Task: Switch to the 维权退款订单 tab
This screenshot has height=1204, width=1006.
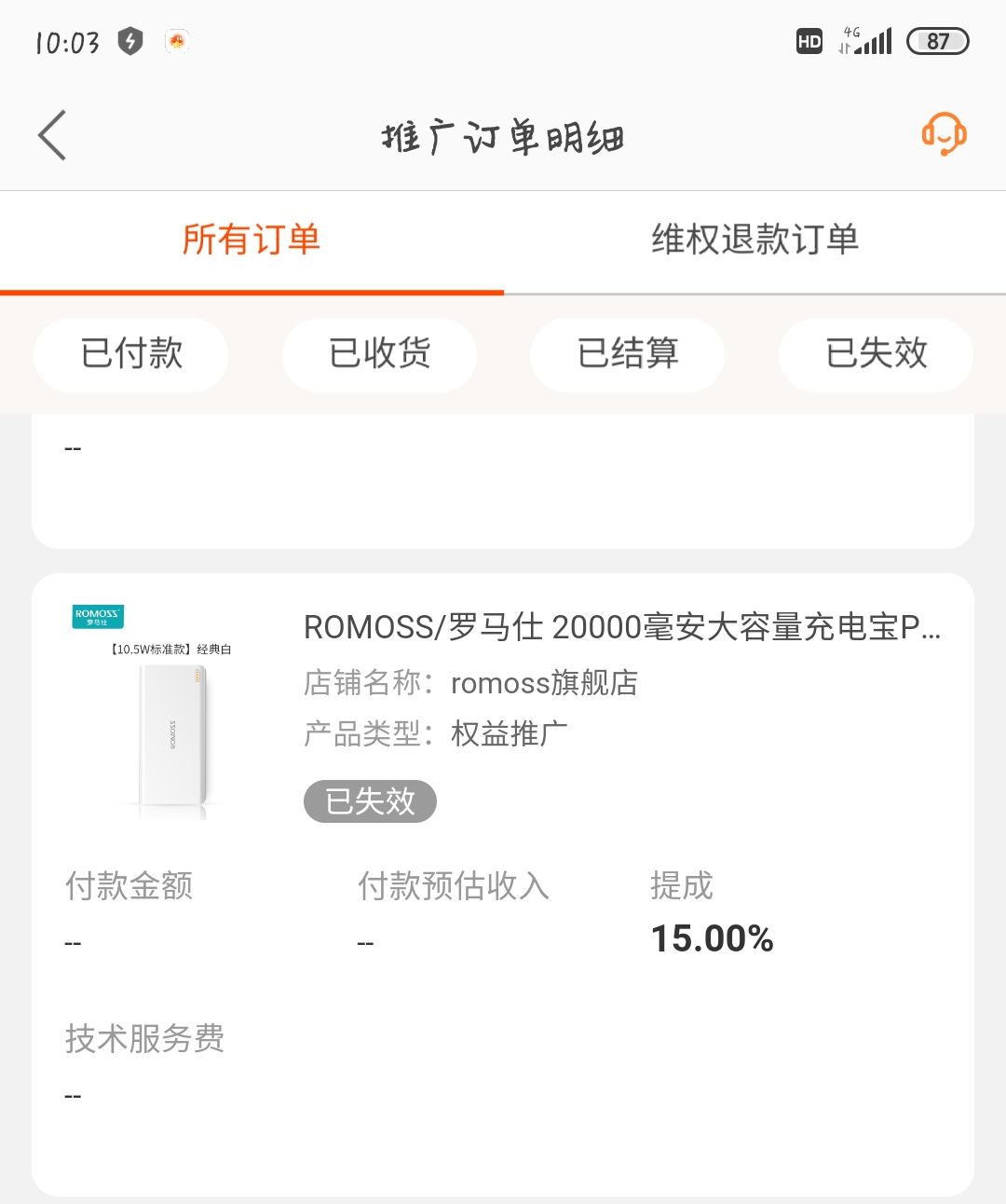Action: [754, 240]
